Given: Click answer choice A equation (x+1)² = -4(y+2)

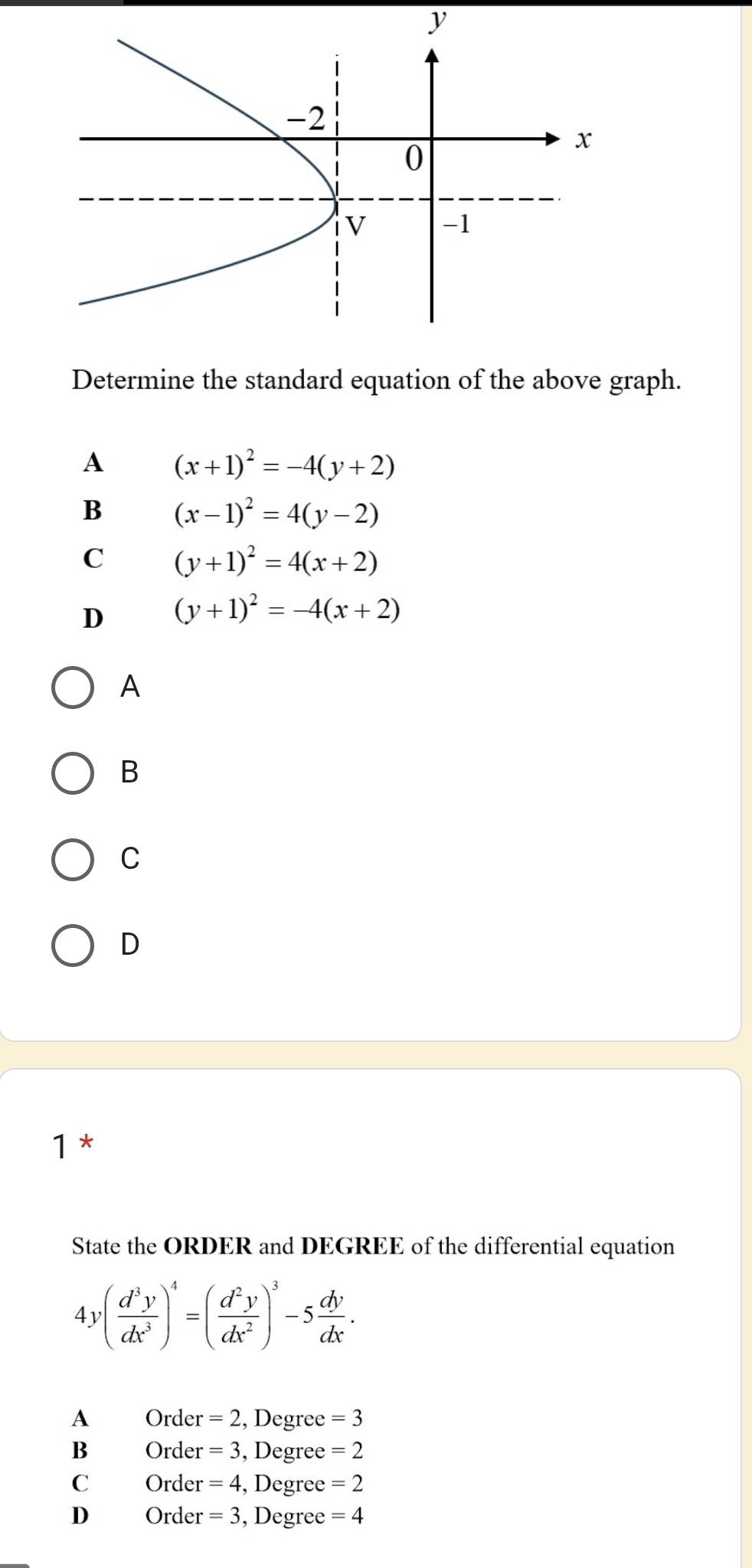Looking at the screenshot, I should click(283, 465).
